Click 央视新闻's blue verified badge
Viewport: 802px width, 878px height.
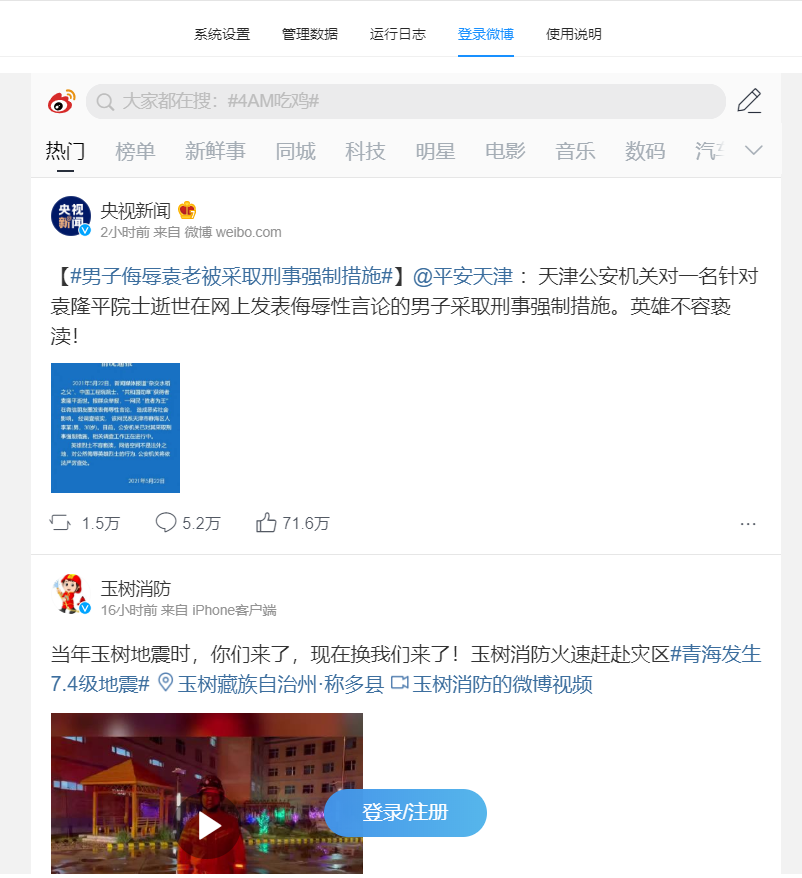click(x=84, y=230)
